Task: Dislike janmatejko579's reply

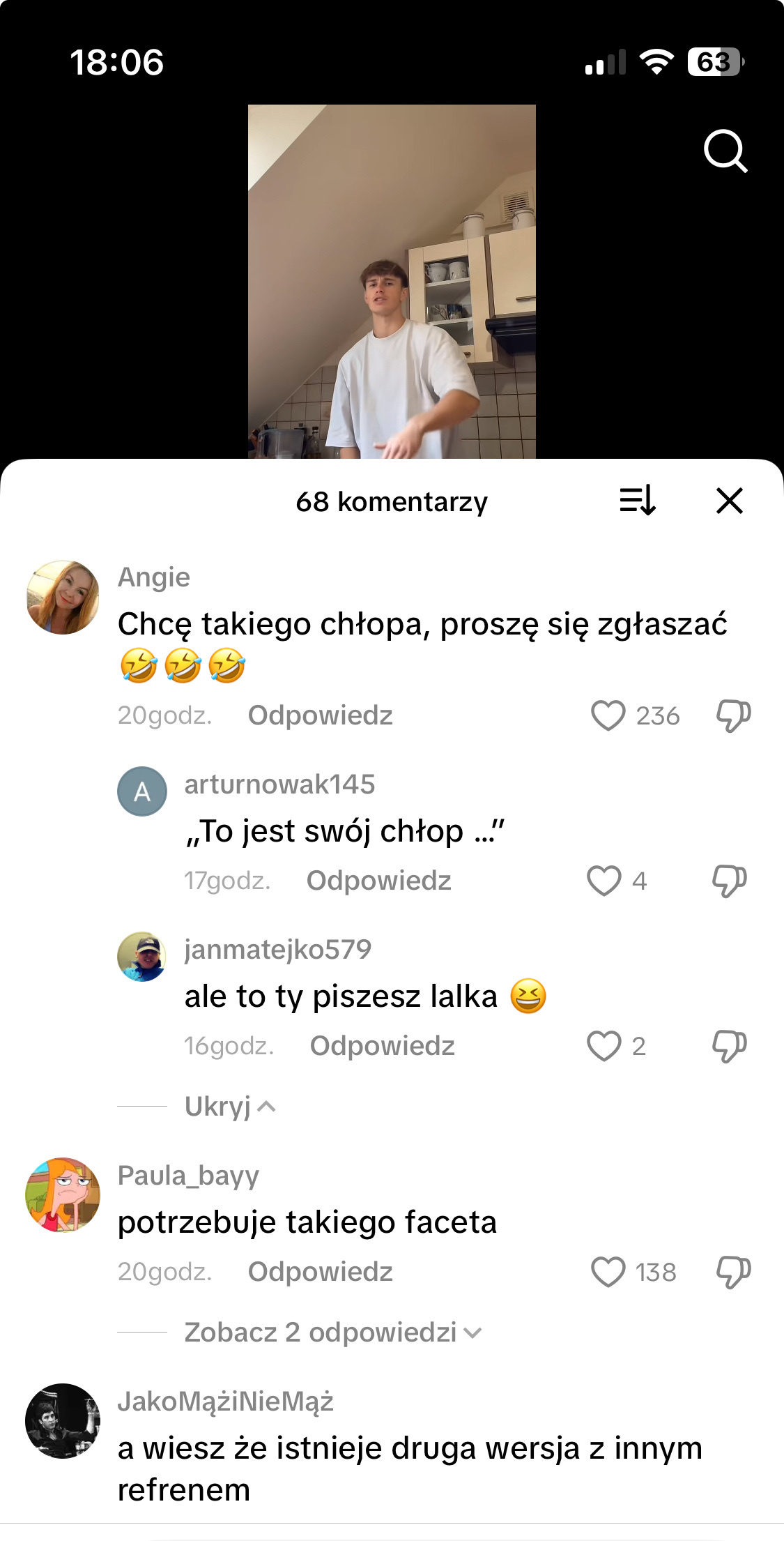Action: click(729, 1046)
